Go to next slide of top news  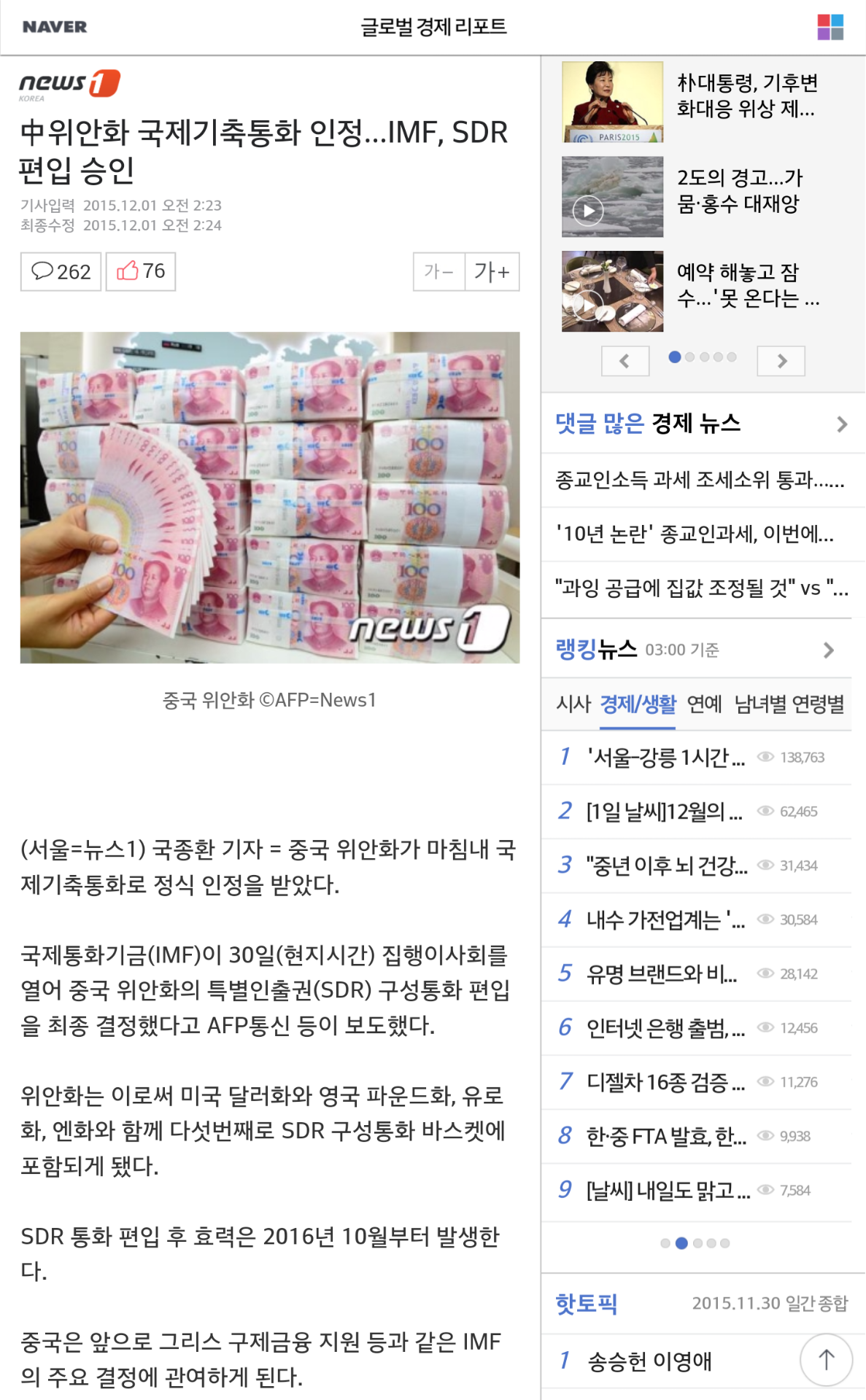coord(781,361)
